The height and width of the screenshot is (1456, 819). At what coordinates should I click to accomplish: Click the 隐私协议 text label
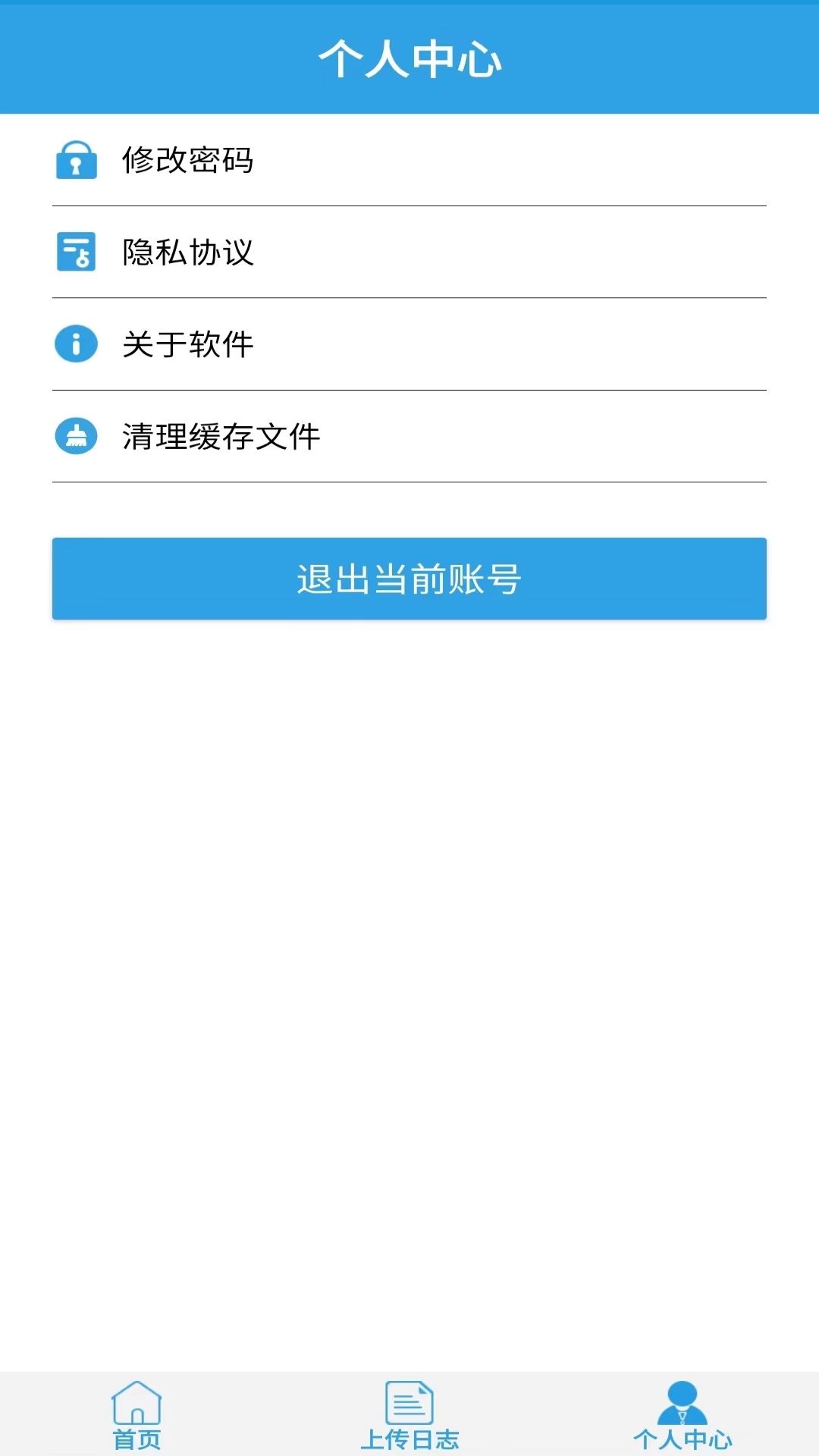[188, 252]
